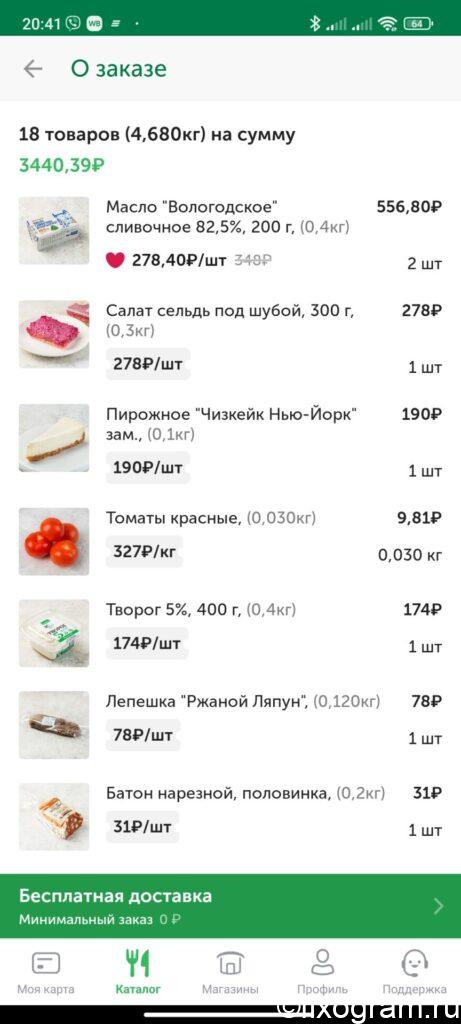Switch to the Поддержка tab
This screenshot has height=1024, width=461.
(415, 972)
